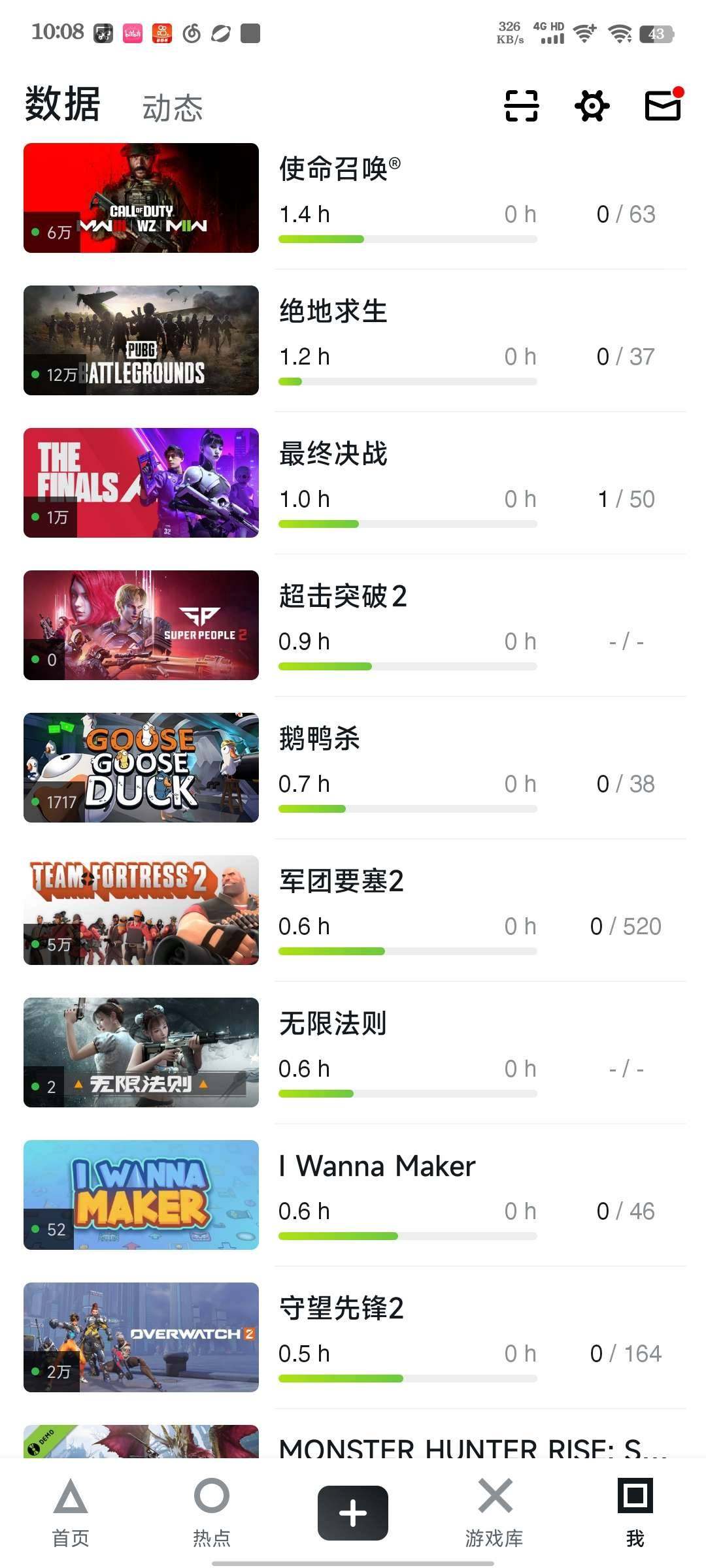Open the messages inbox icon

pos(663,105)
